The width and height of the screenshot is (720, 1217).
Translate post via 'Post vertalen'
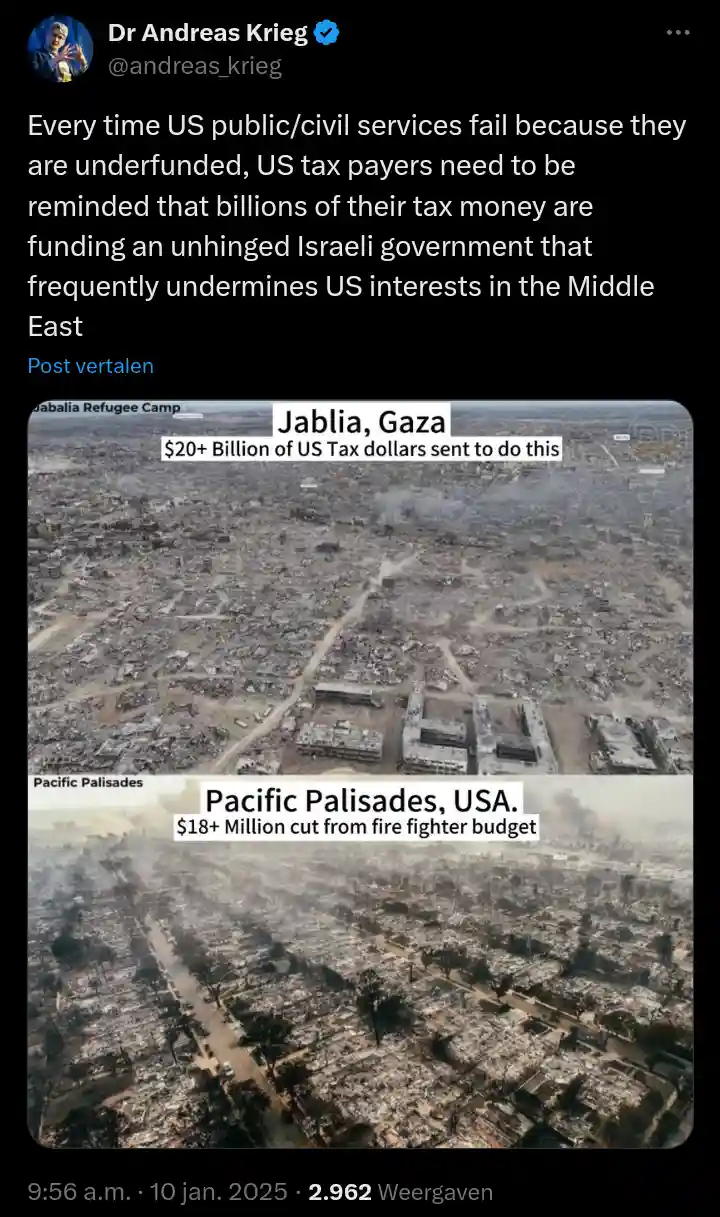tap(91, 366)
